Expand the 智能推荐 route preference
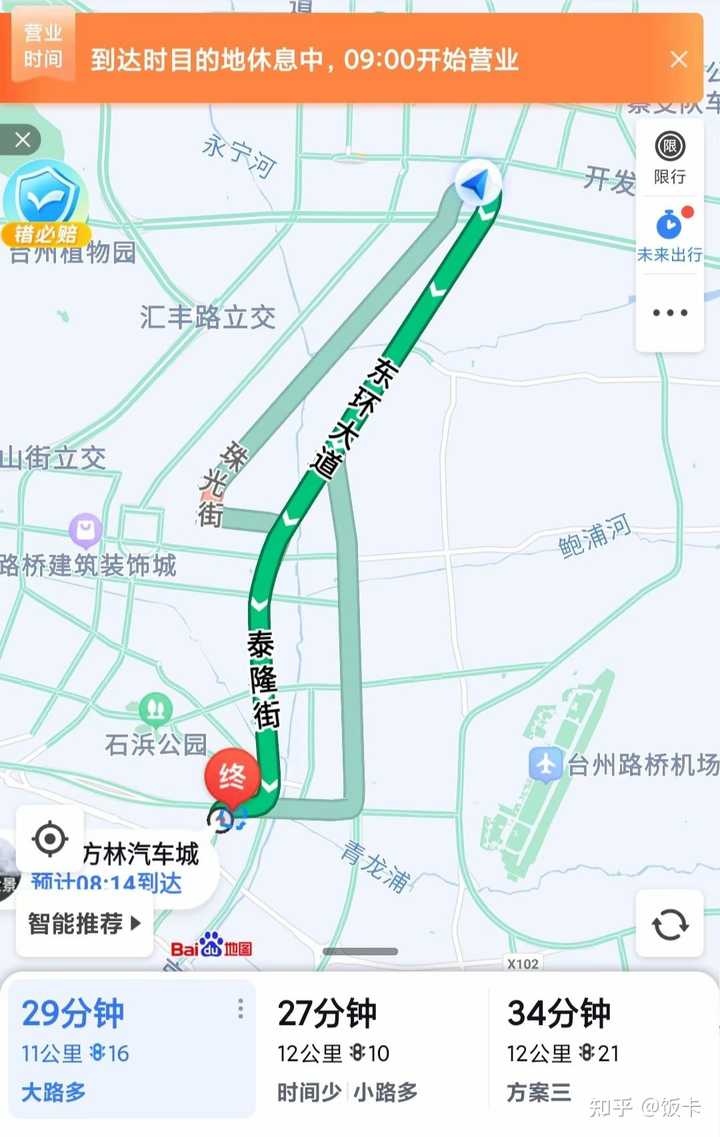Screen dimensions: 720x1137 pyautogui.click(x=84, y=923)
